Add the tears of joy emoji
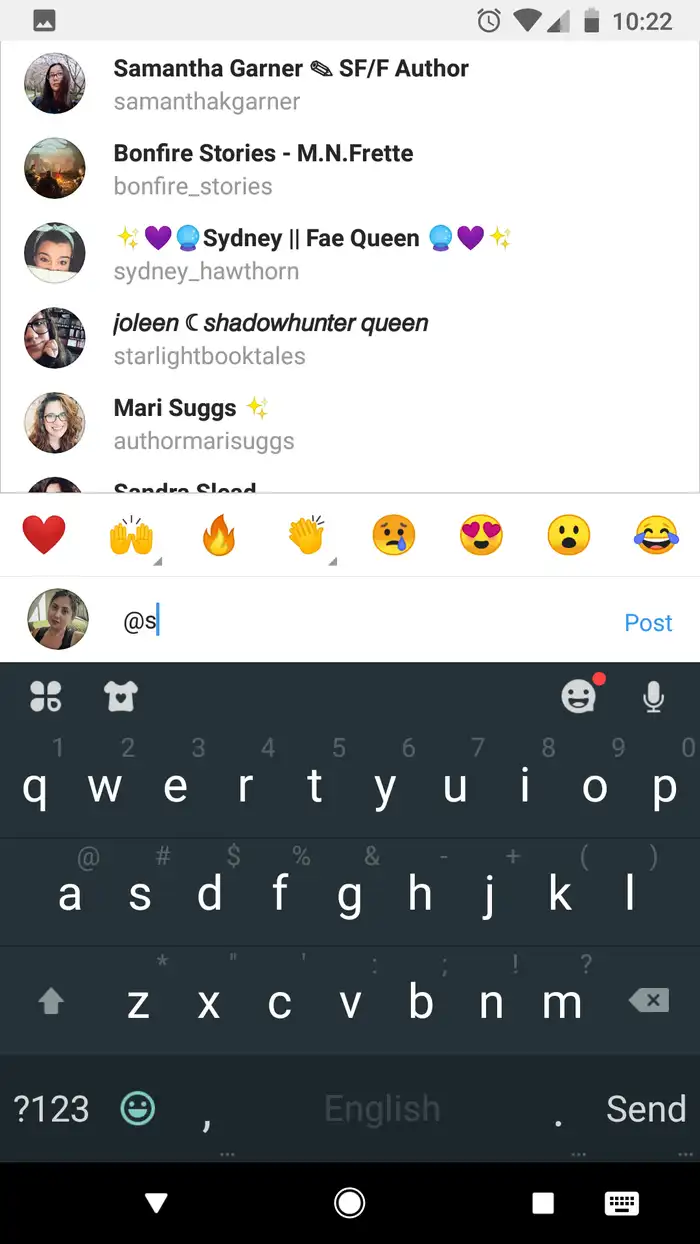 656,537
